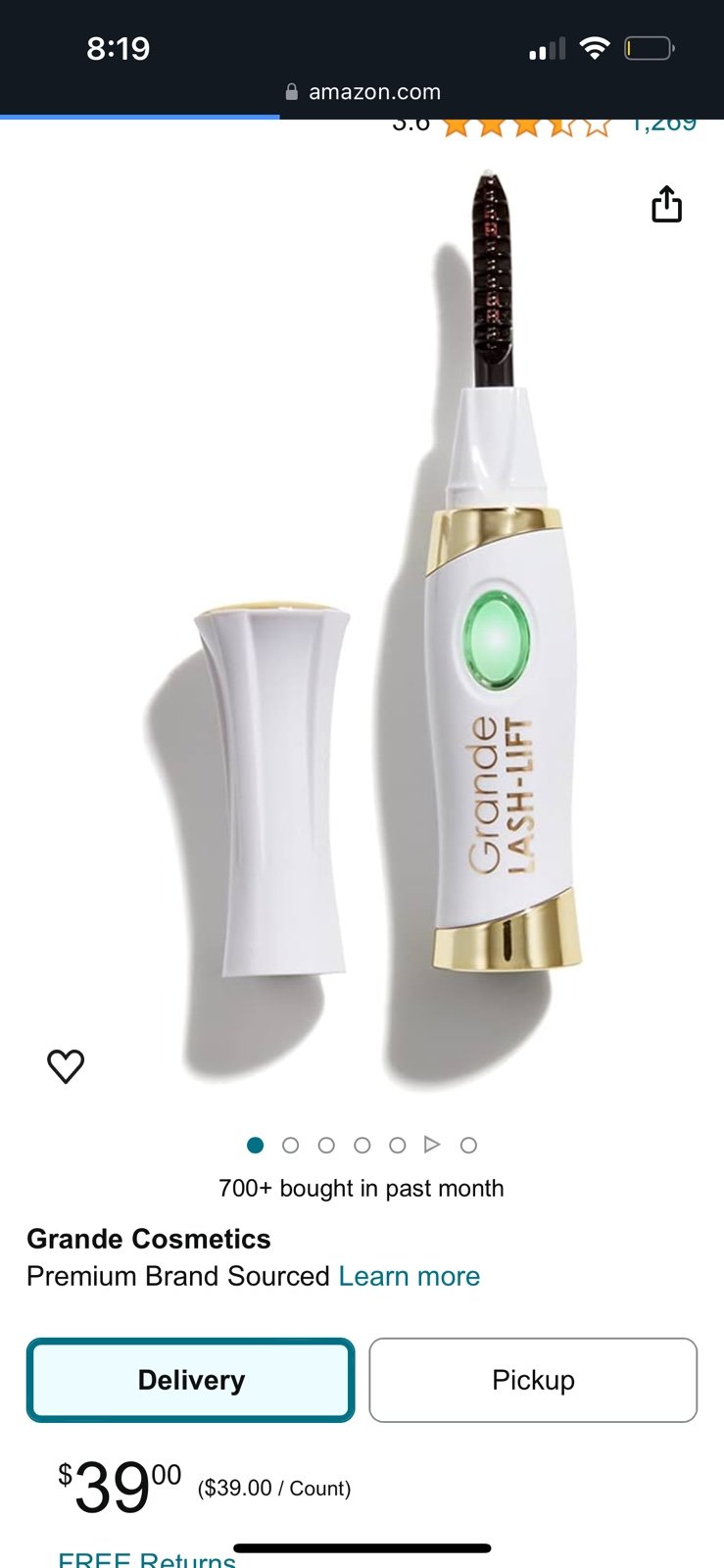Add the product to your wish list
Viewport: 724px width, 1568px height.
pos(66,1065)
